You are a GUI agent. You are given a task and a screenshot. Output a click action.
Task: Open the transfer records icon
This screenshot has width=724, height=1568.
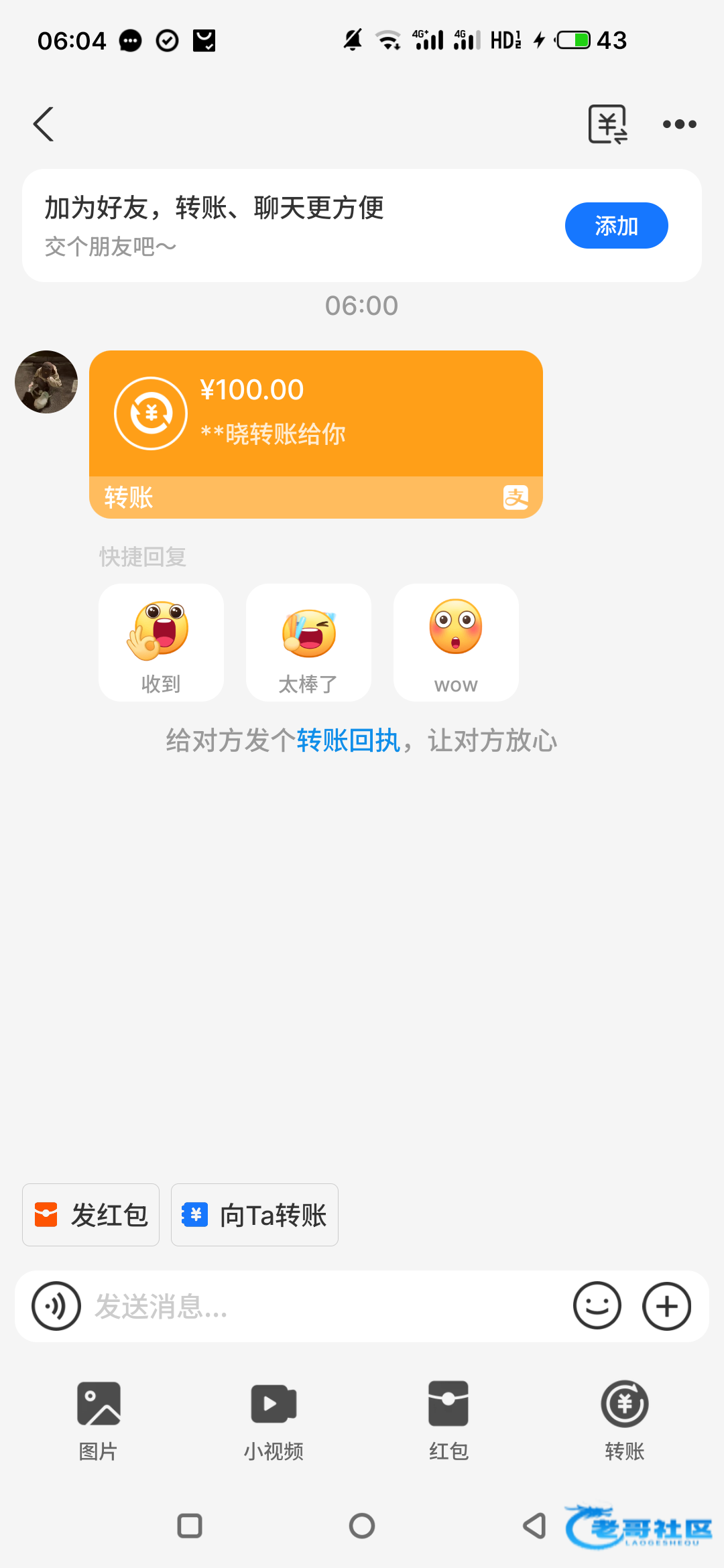click(x=607, y=125)
